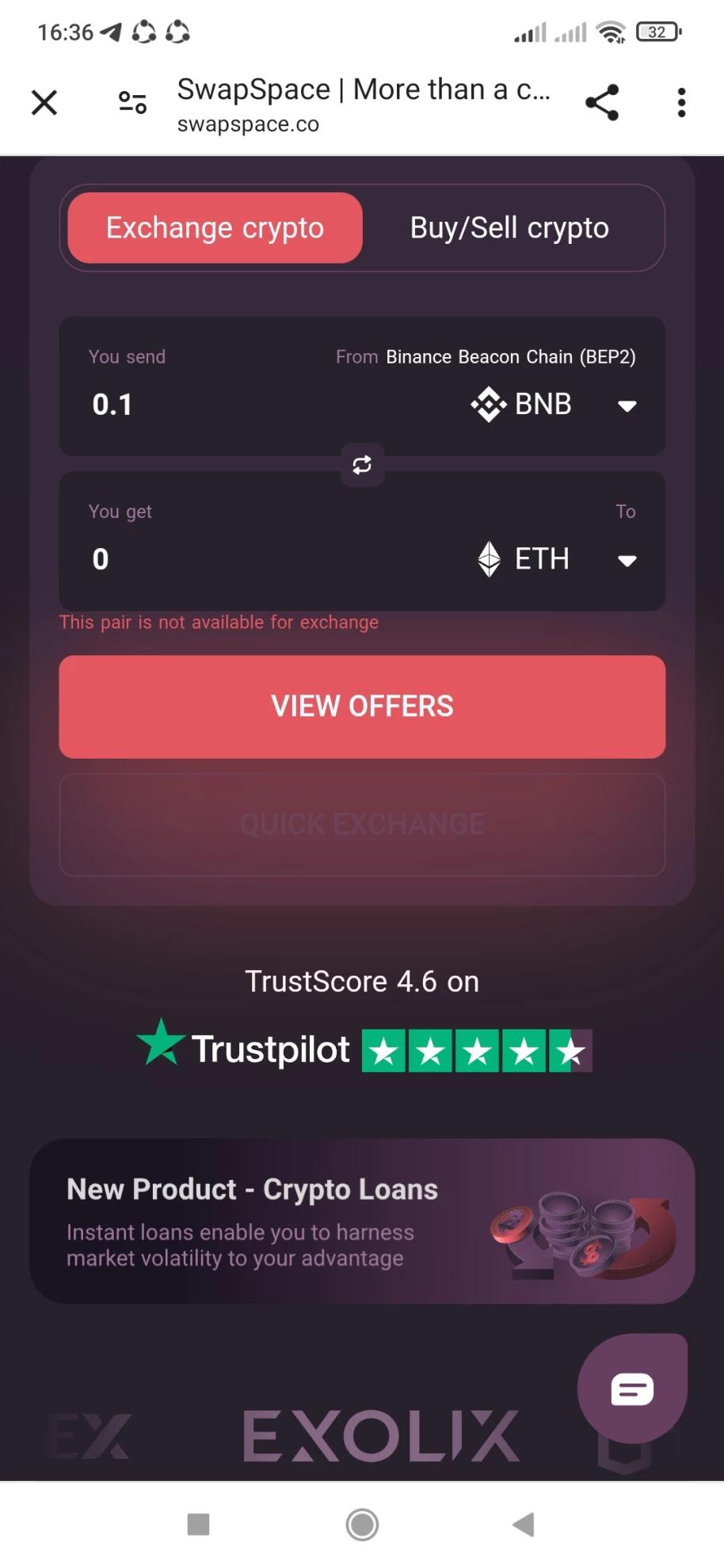The image size is (724, 1568).
Task: Close the browser tab with X
Action: pyautogui.click(x=44, y=103)
